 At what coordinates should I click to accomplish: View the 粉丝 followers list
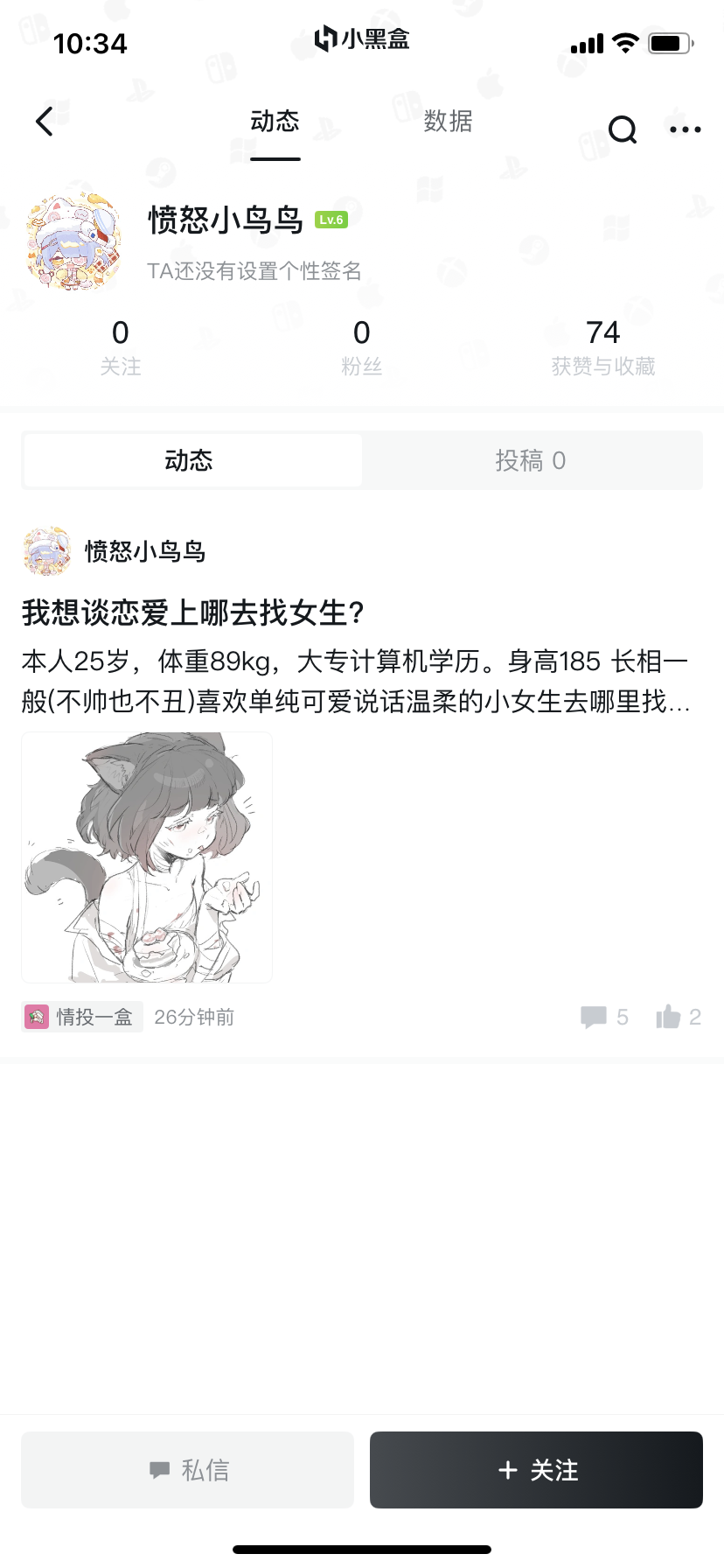pyautogui.click(x=361, y=346)
